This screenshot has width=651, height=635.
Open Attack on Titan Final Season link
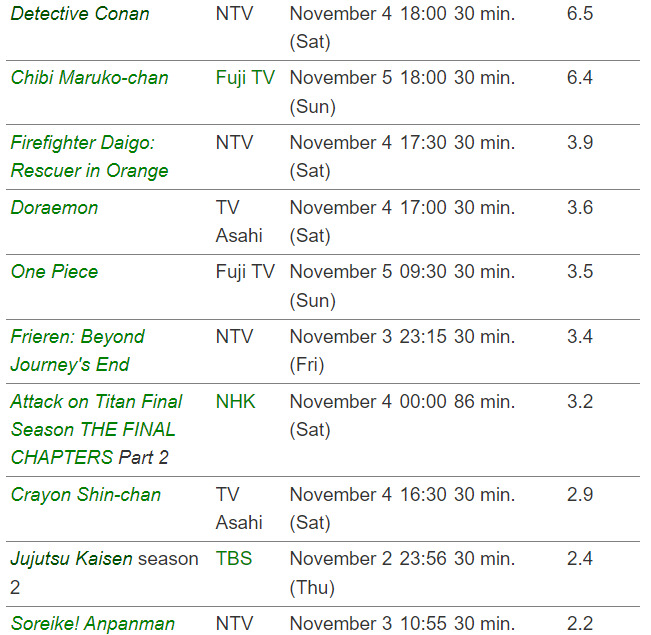tap(96, 429)
